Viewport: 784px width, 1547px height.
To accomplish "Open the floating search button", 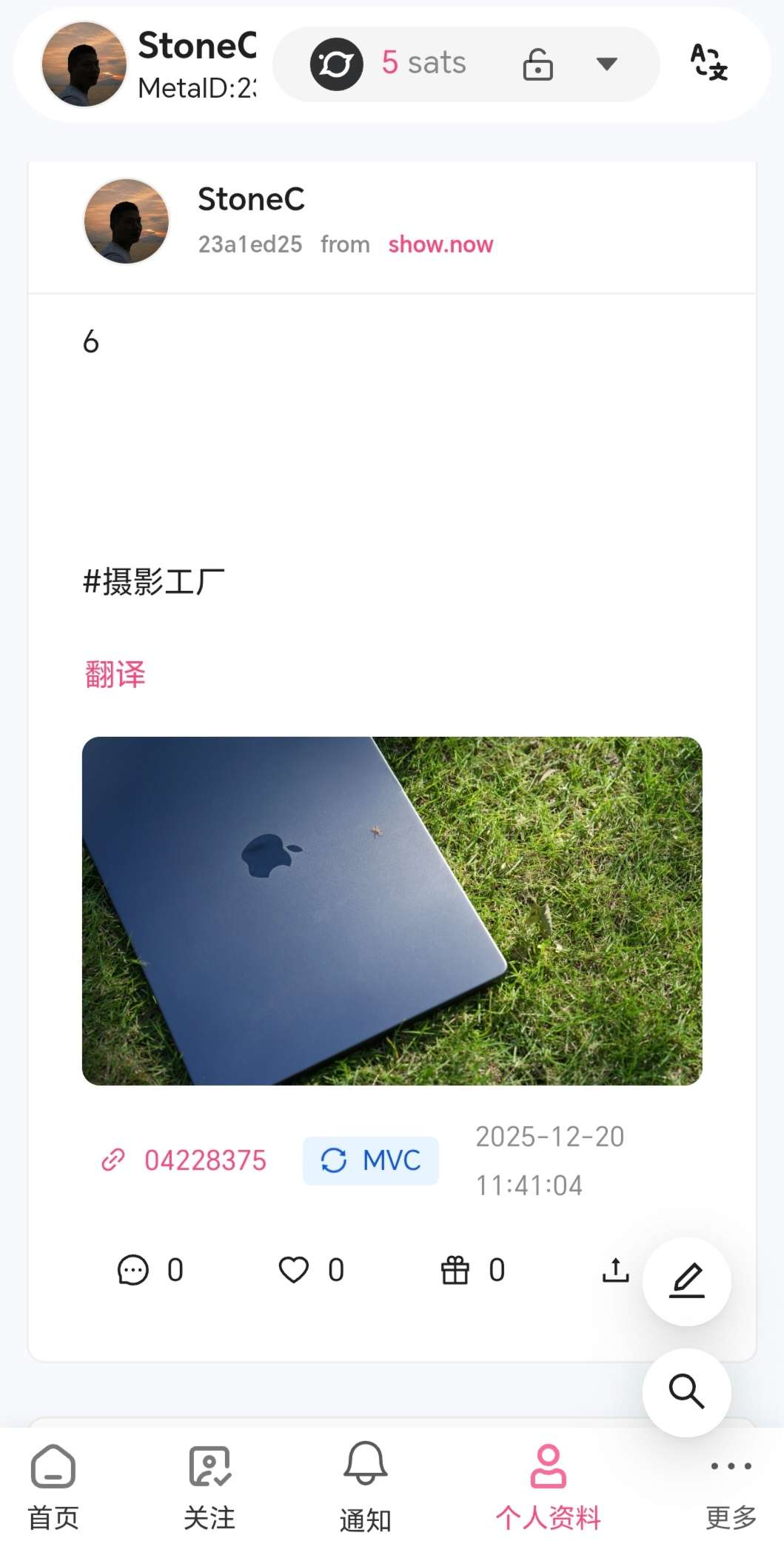I will pyautogui.click(x=686, y=1391).
